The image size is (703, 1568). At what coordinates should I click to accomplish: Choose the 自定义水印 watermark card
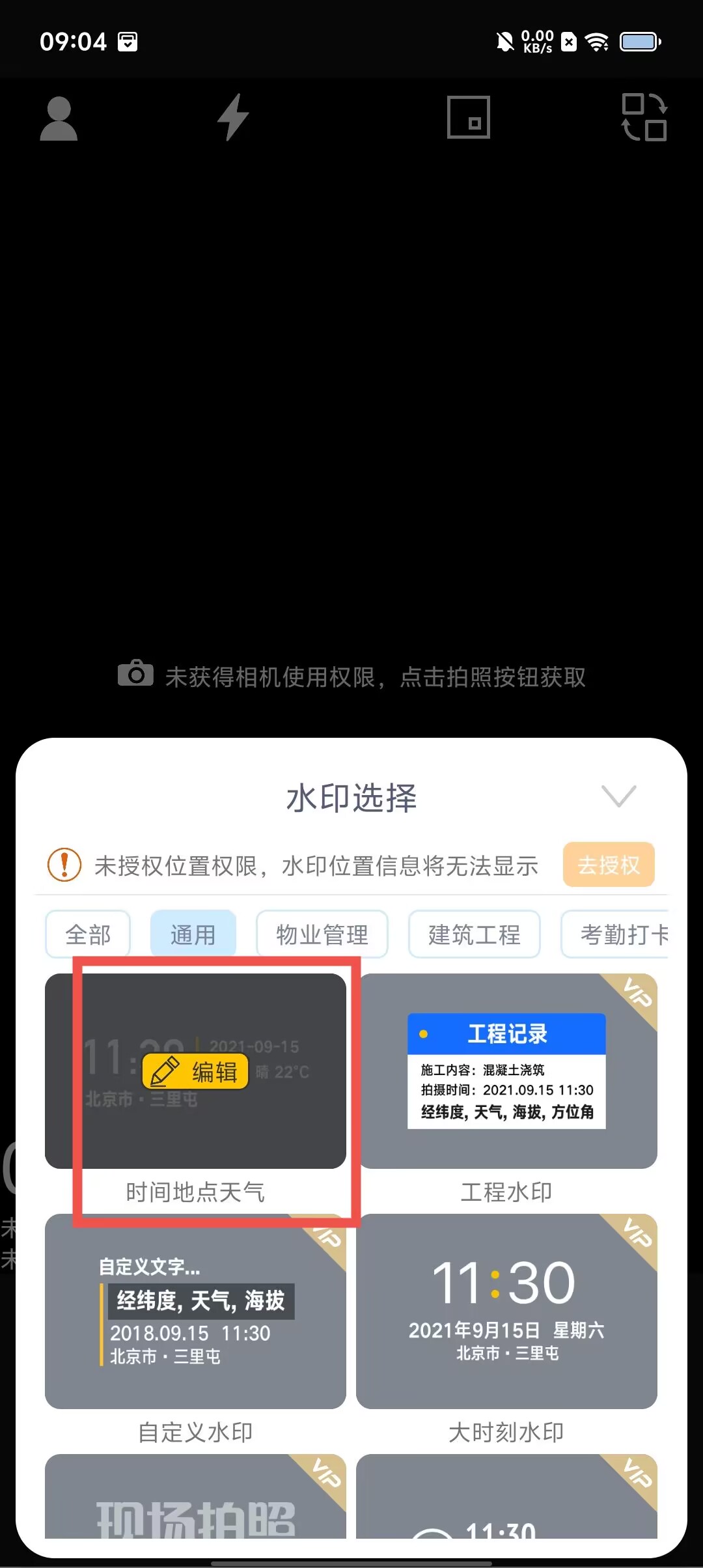coord(195,1312)
